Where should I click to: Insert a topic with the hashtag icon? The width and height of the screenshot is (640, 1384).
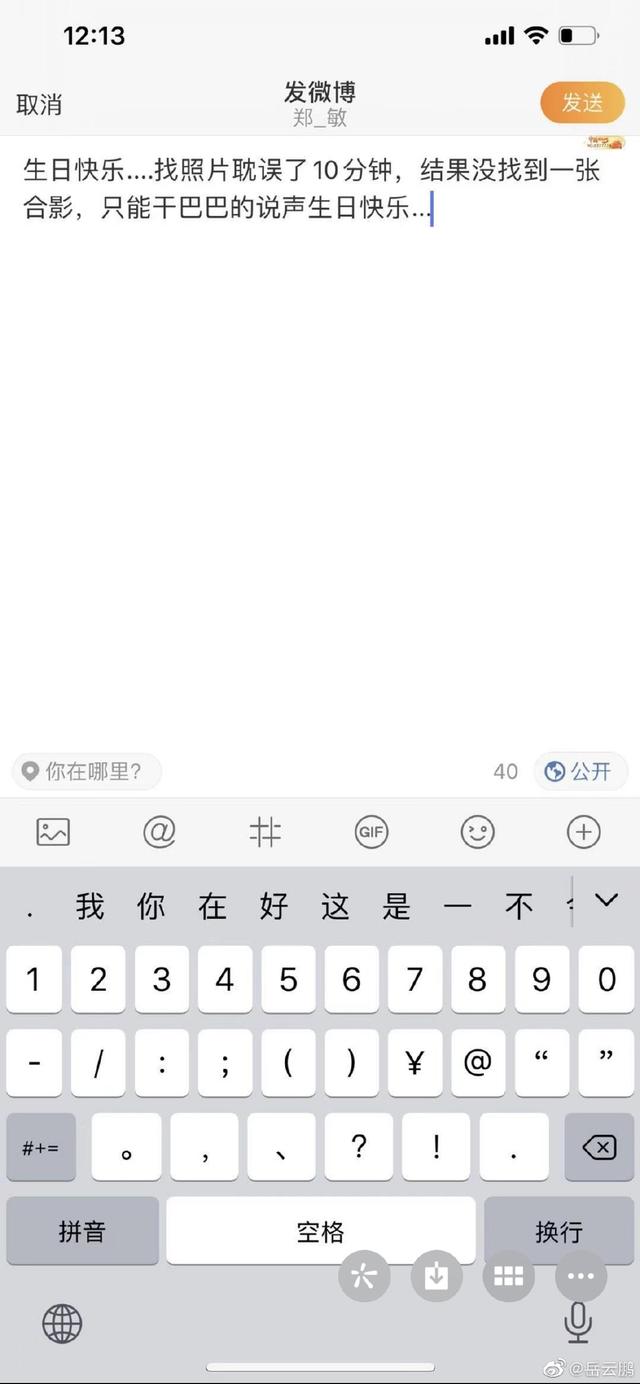coord(265,831)
